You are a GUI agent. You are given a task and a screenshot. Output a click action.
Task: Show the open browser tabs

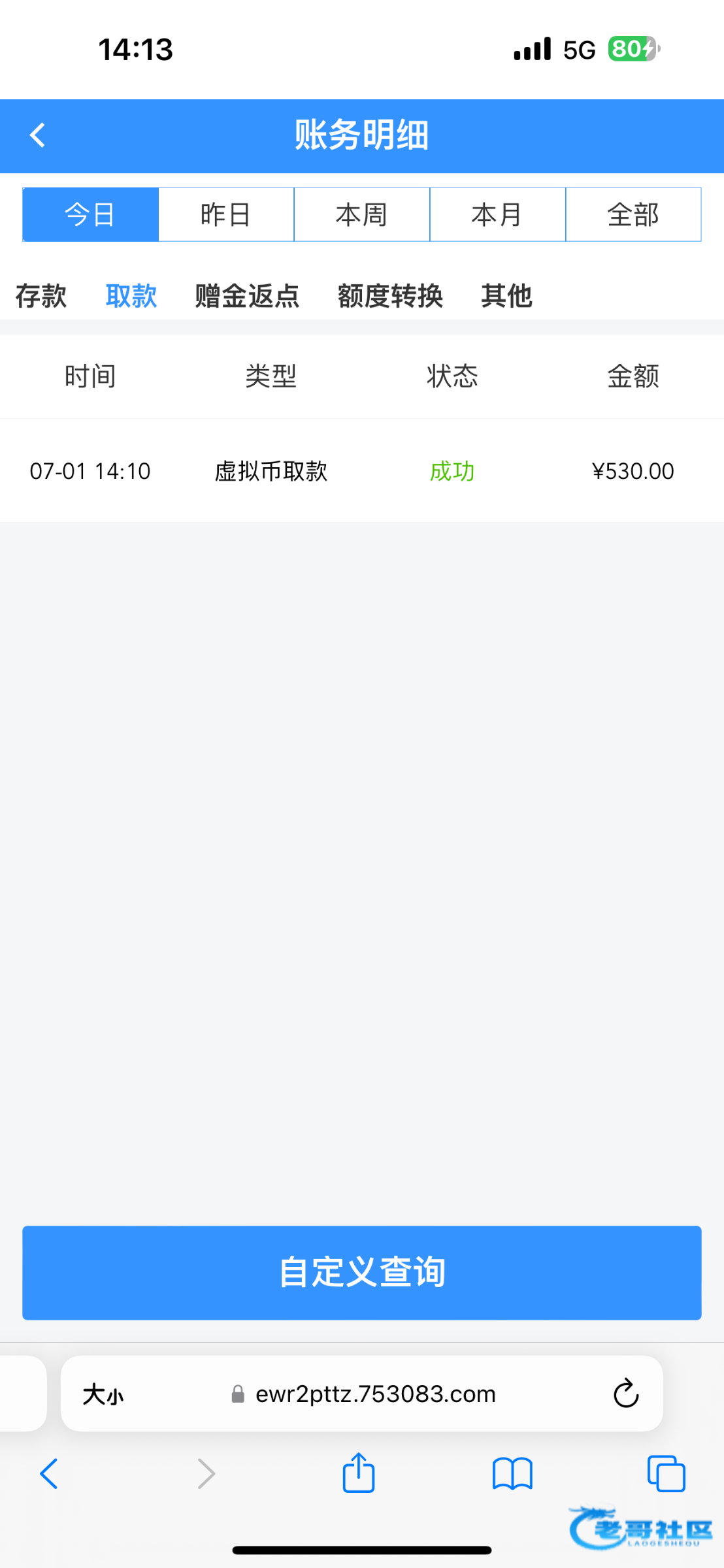pyautogui.click(x=666, y=1474)
